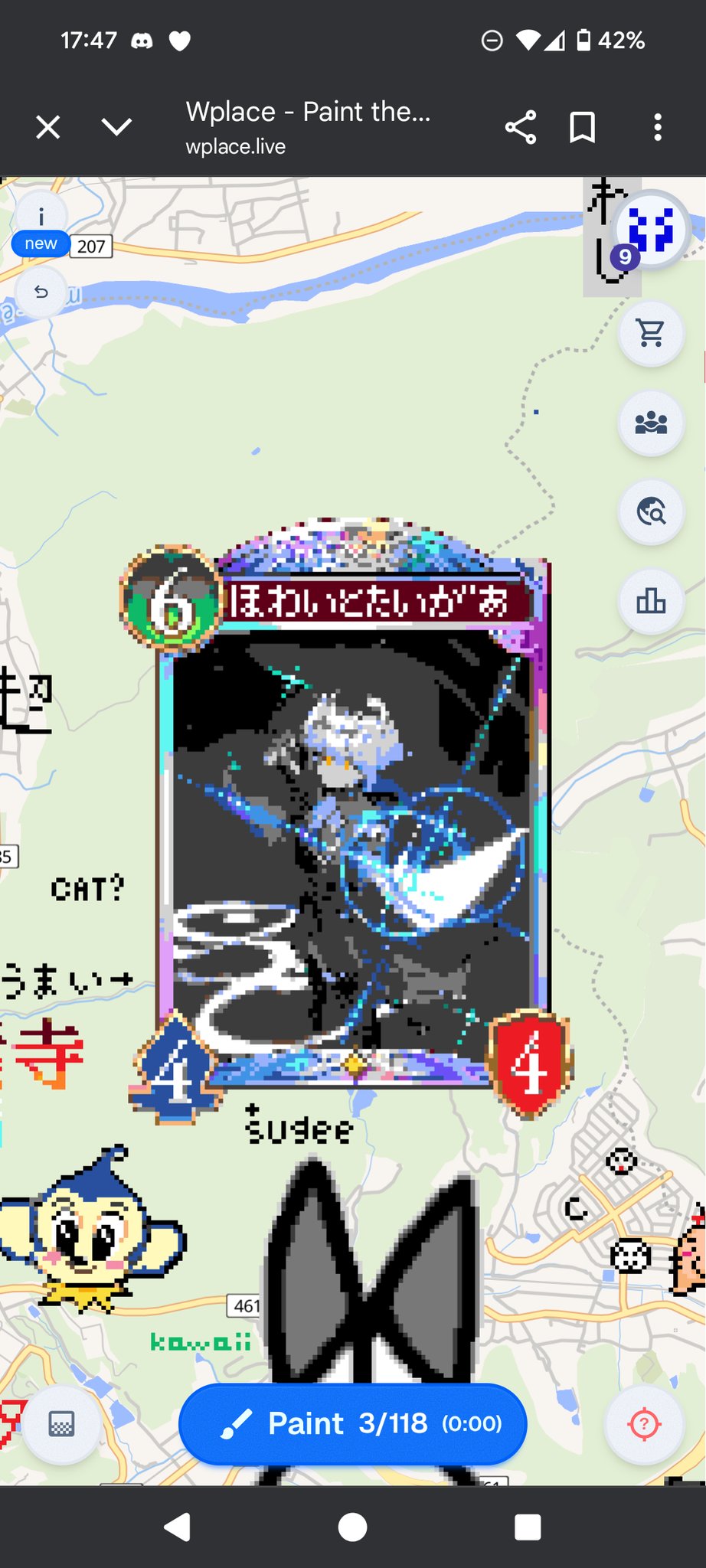This screenshot has width=706, height=1568.
Task: Toggle the pixel grid view button
Action: click(61, 1424)
